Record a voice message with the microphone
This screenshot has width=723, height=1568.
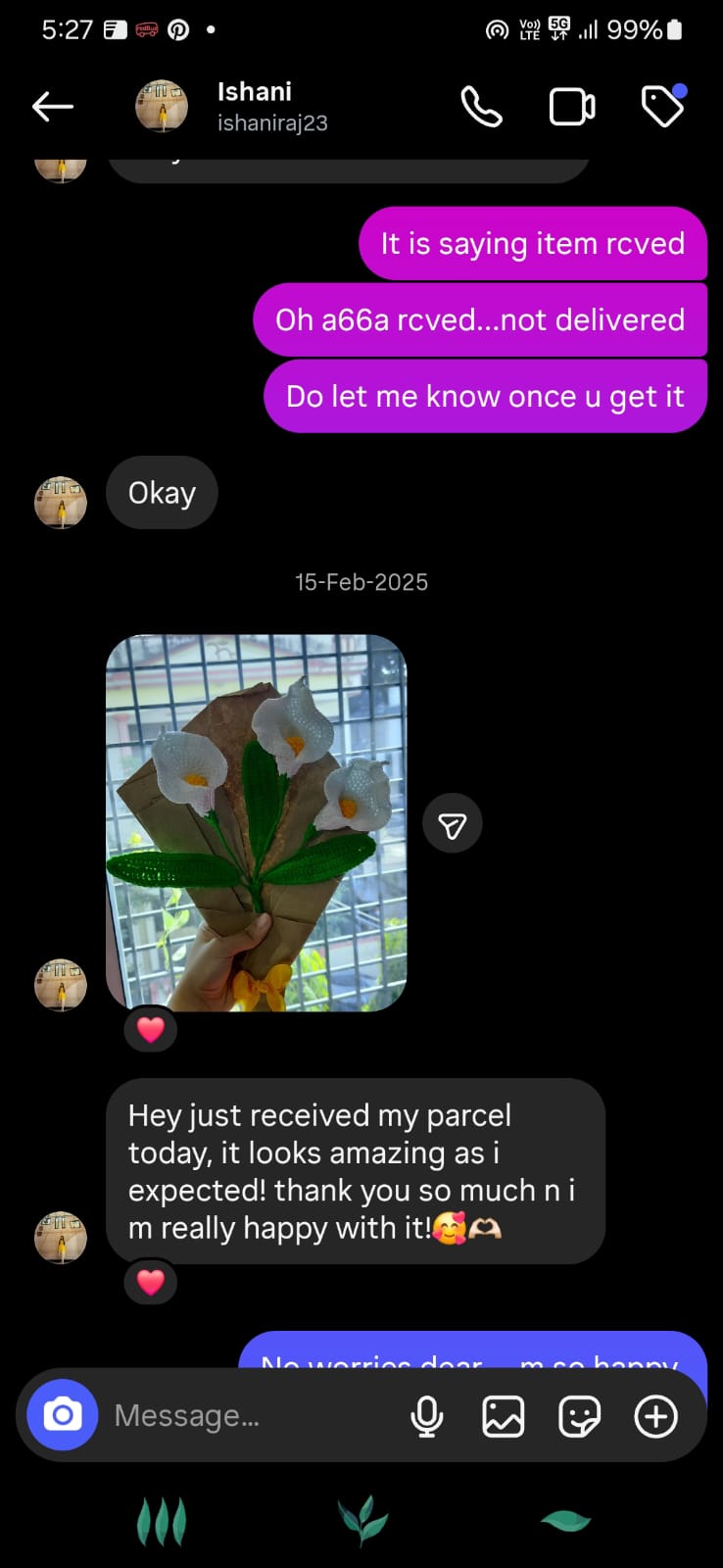426,1416
